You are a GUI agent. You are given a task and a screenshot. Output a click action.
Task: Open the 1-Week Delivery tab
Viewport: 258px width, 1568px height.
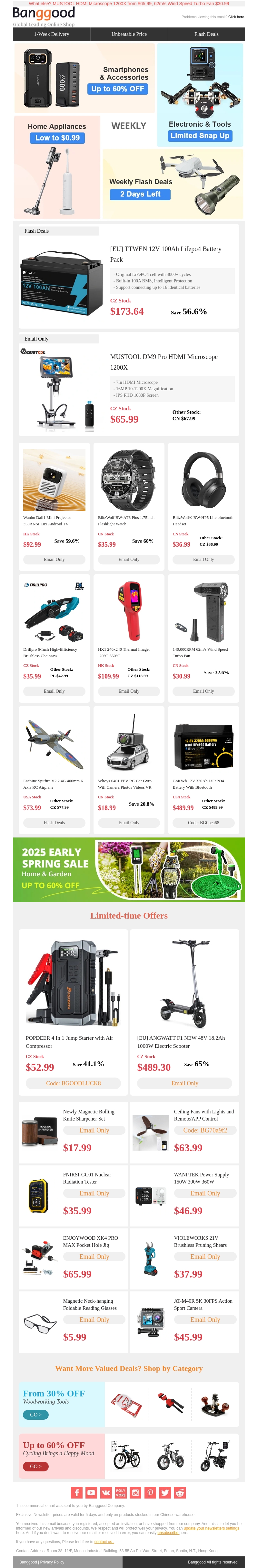pos(52,34)
